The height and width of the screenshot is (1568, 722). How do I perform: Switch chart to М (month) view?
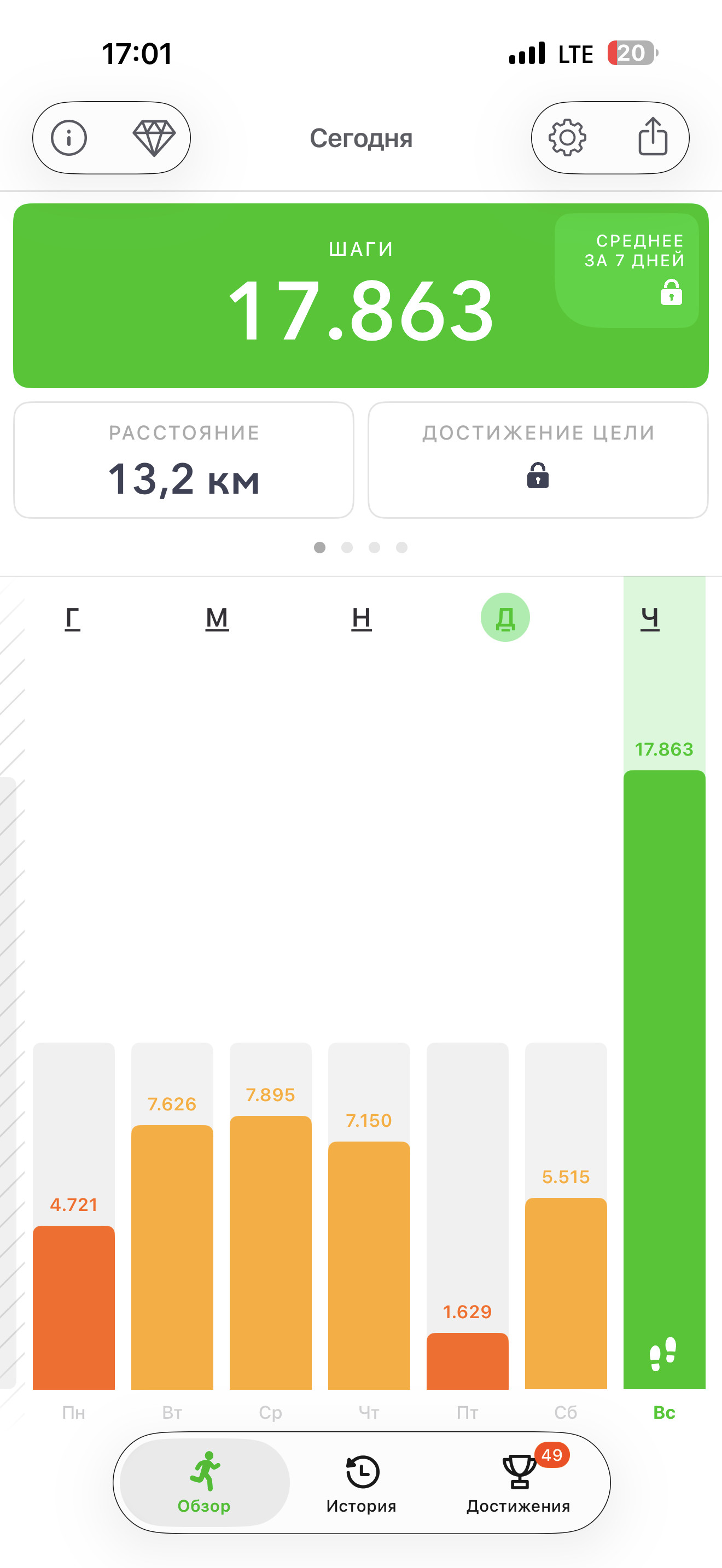coord(217,618)
